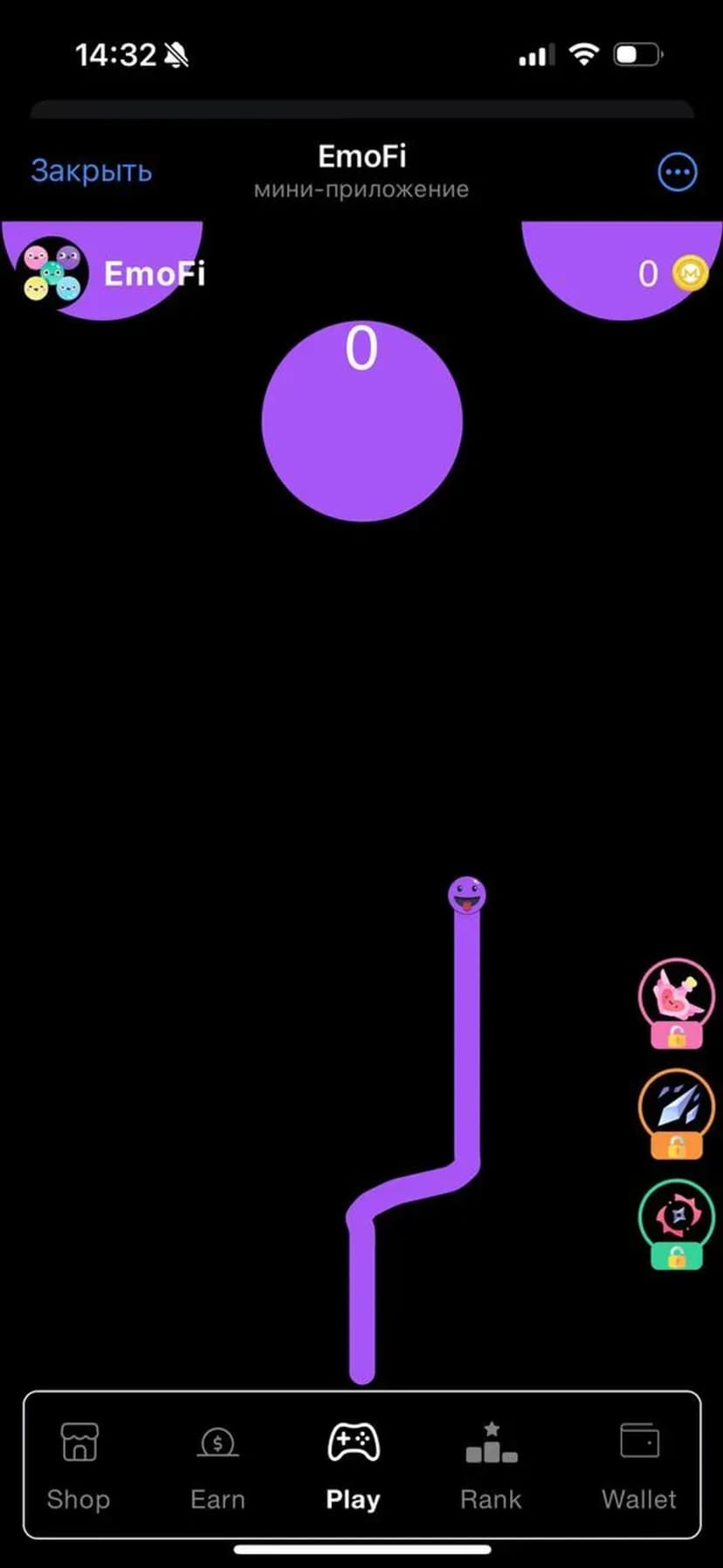This screenshot has width=723, height=1568.
Task: Open the Wallet tab
Action: [x=638, y=1466]
